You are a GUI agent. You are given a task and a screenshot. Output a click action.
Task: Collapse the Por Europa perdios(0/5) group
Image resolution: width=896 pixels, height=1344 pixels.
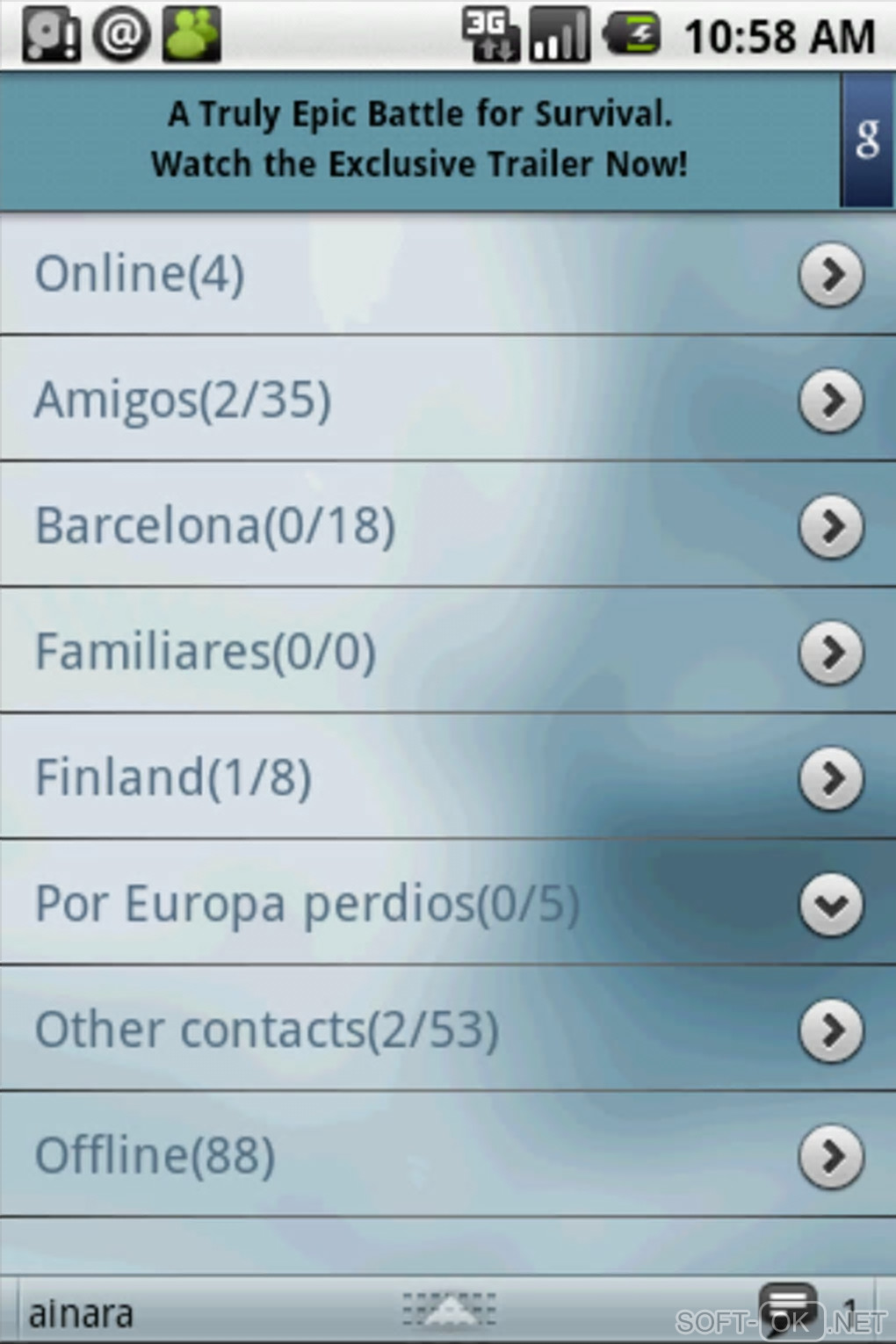(x=831, y=904)
